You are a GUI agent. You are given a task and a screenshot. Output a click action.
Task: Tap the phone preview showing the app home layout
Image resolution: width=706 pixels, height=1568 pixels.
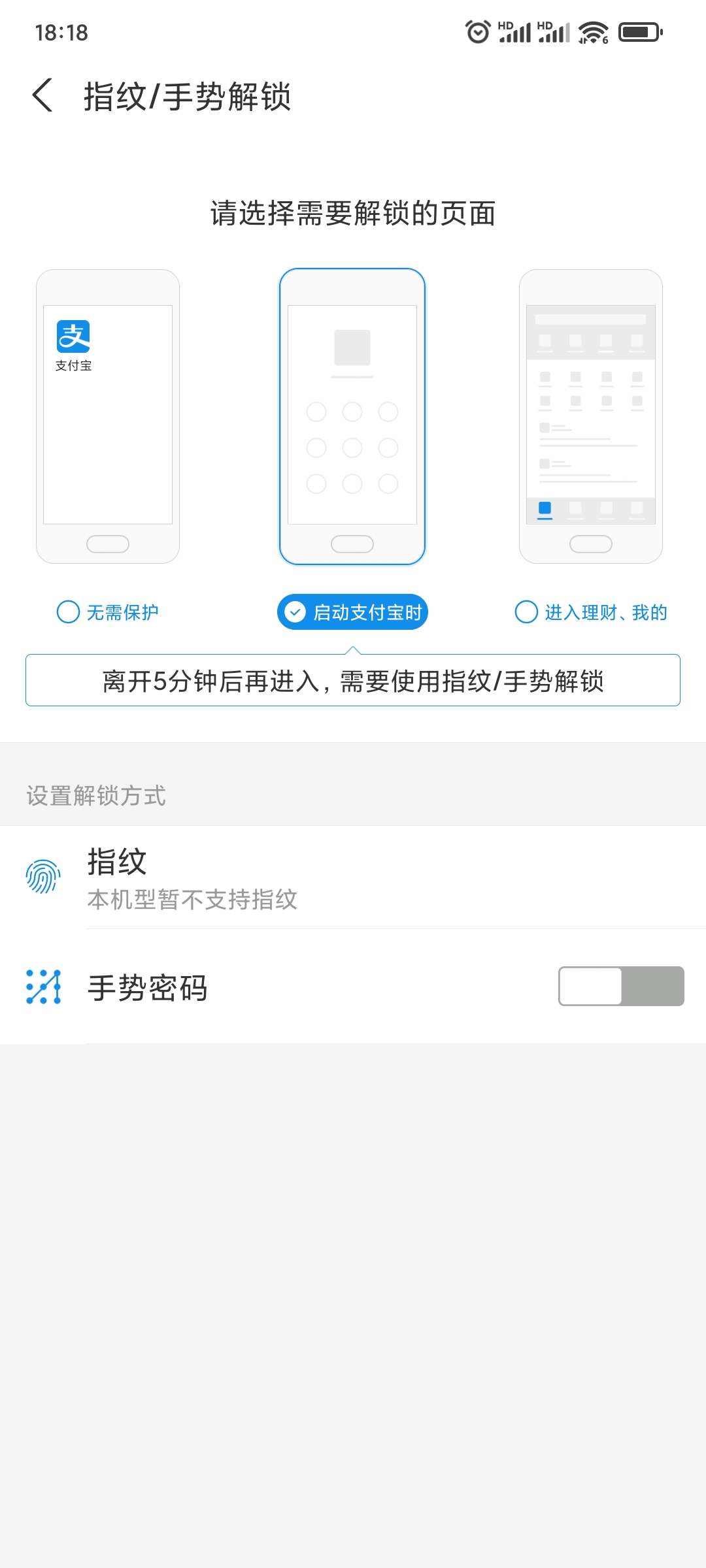click(591, 416)
